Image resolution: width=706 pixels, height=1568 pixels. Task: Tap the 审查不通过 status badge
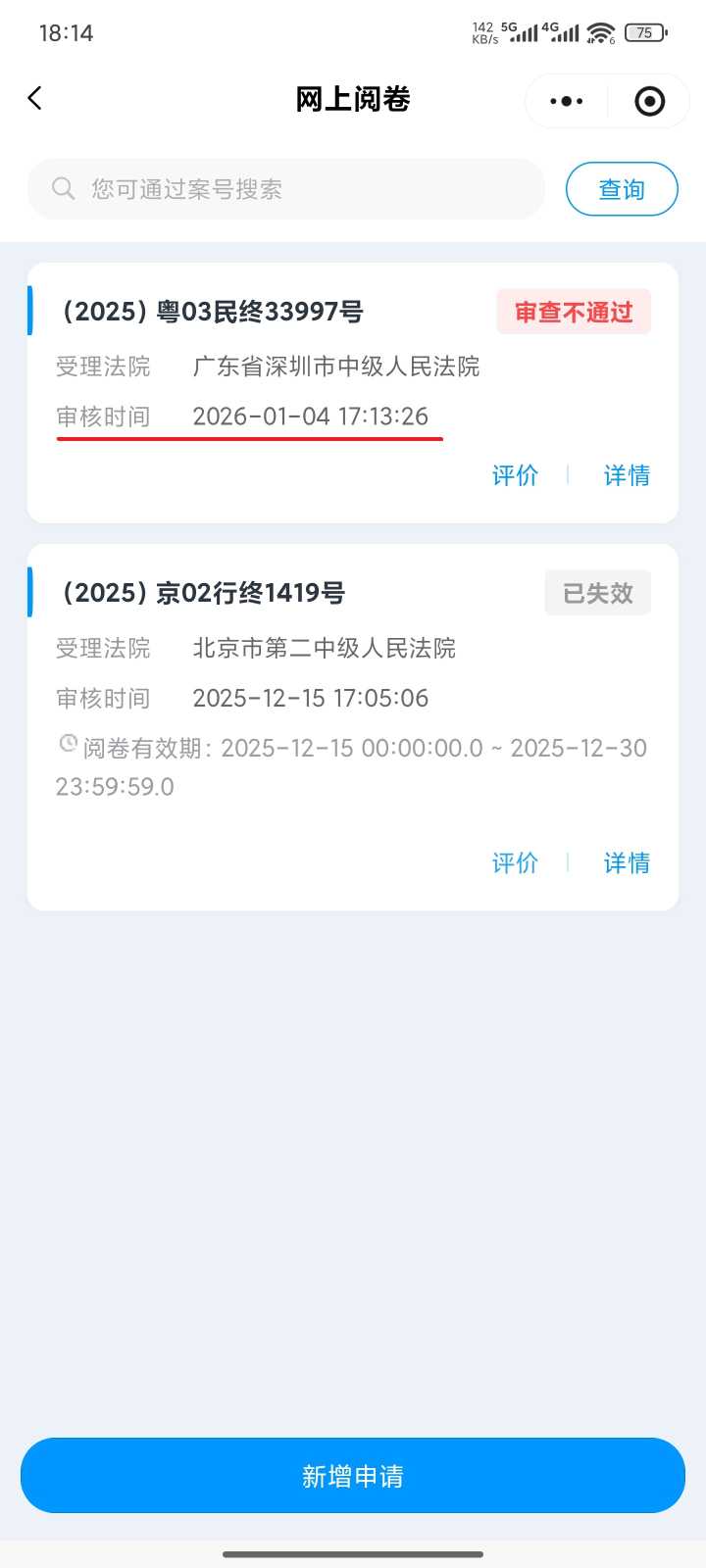(x=574, y=312)
